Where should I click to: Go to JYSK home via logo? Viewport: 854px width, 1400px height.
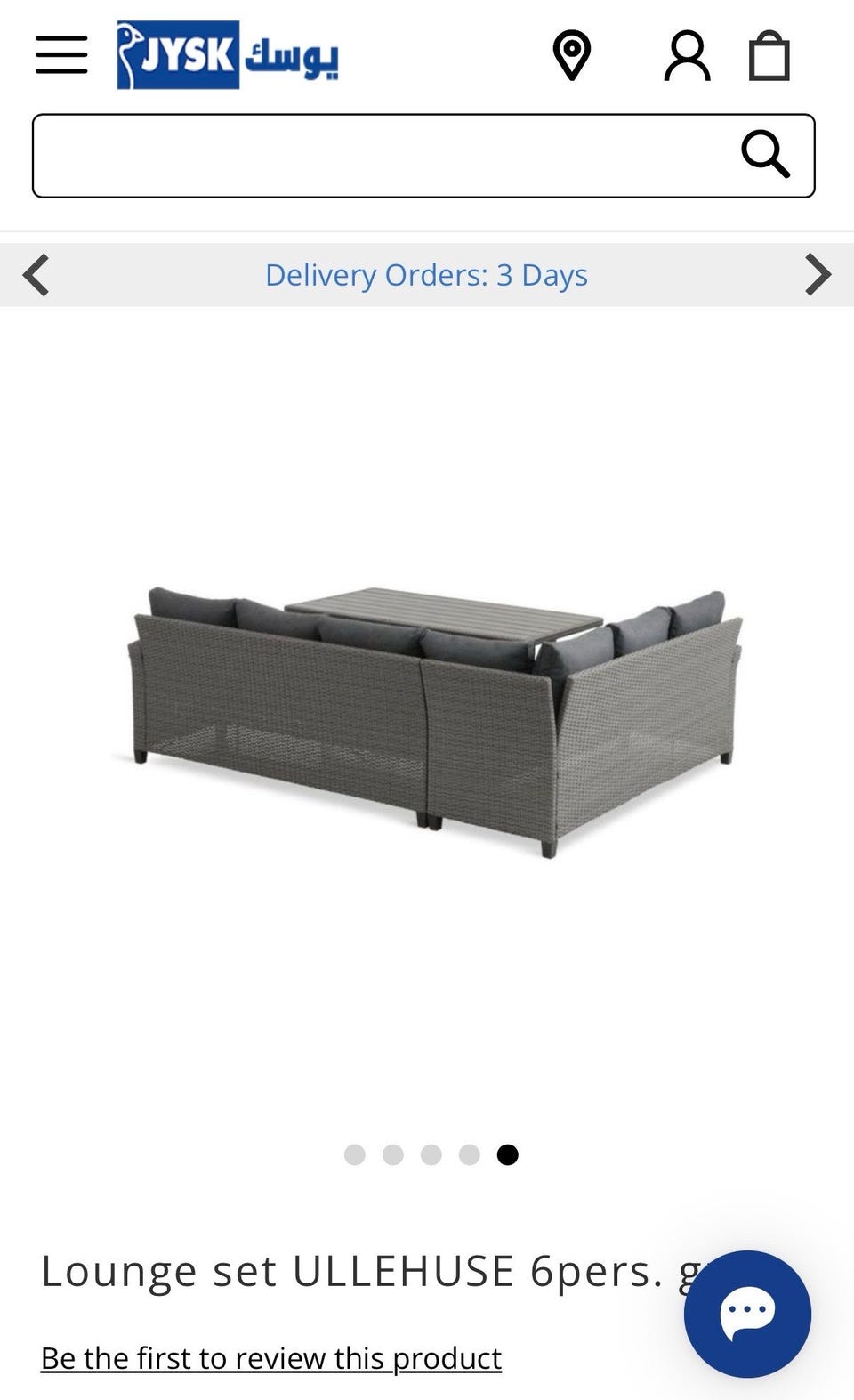point(228,55)
